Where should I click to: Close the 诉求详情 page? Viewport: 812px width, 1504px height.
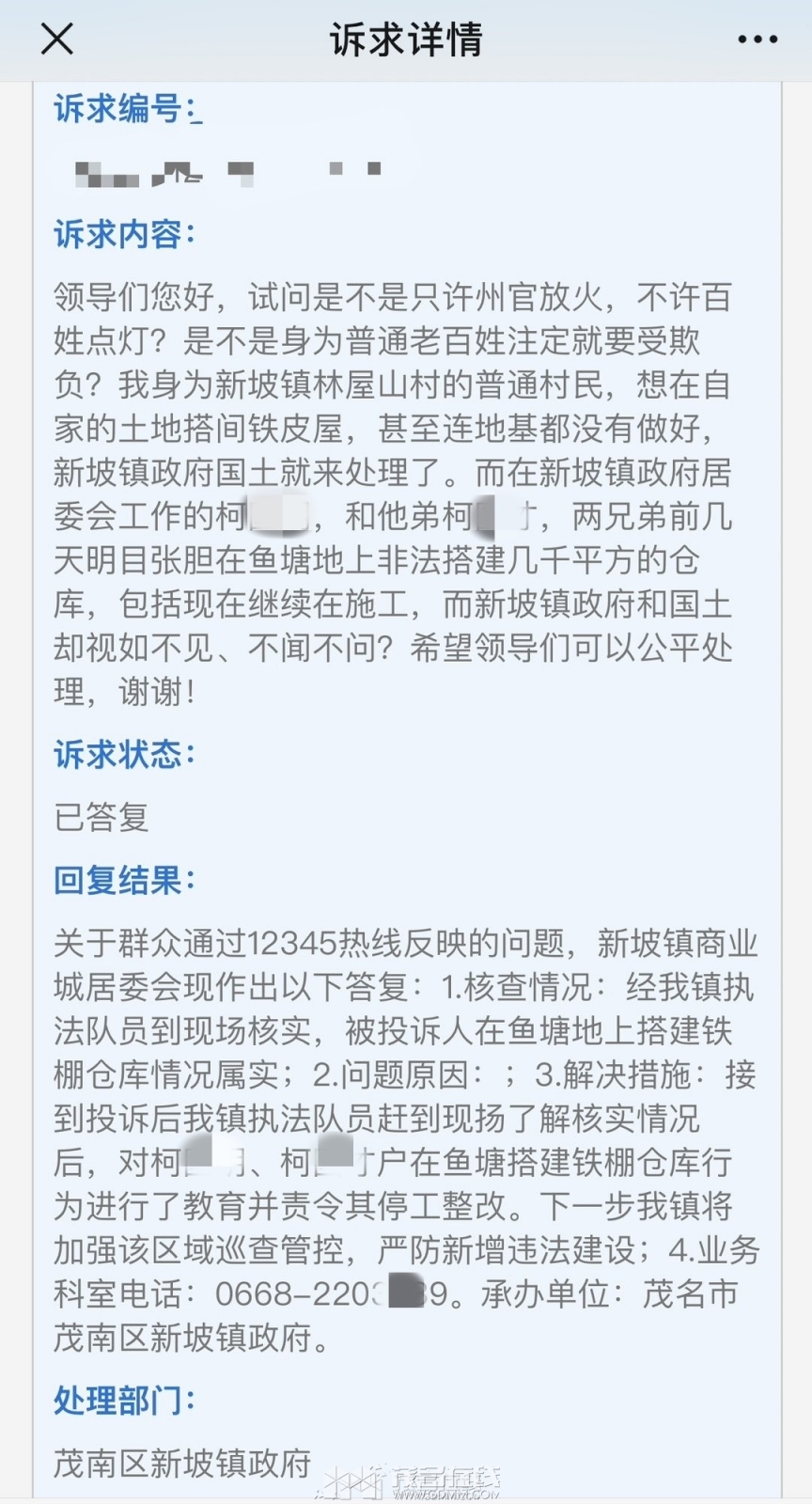pyautogui.click(x=56, y=39)
